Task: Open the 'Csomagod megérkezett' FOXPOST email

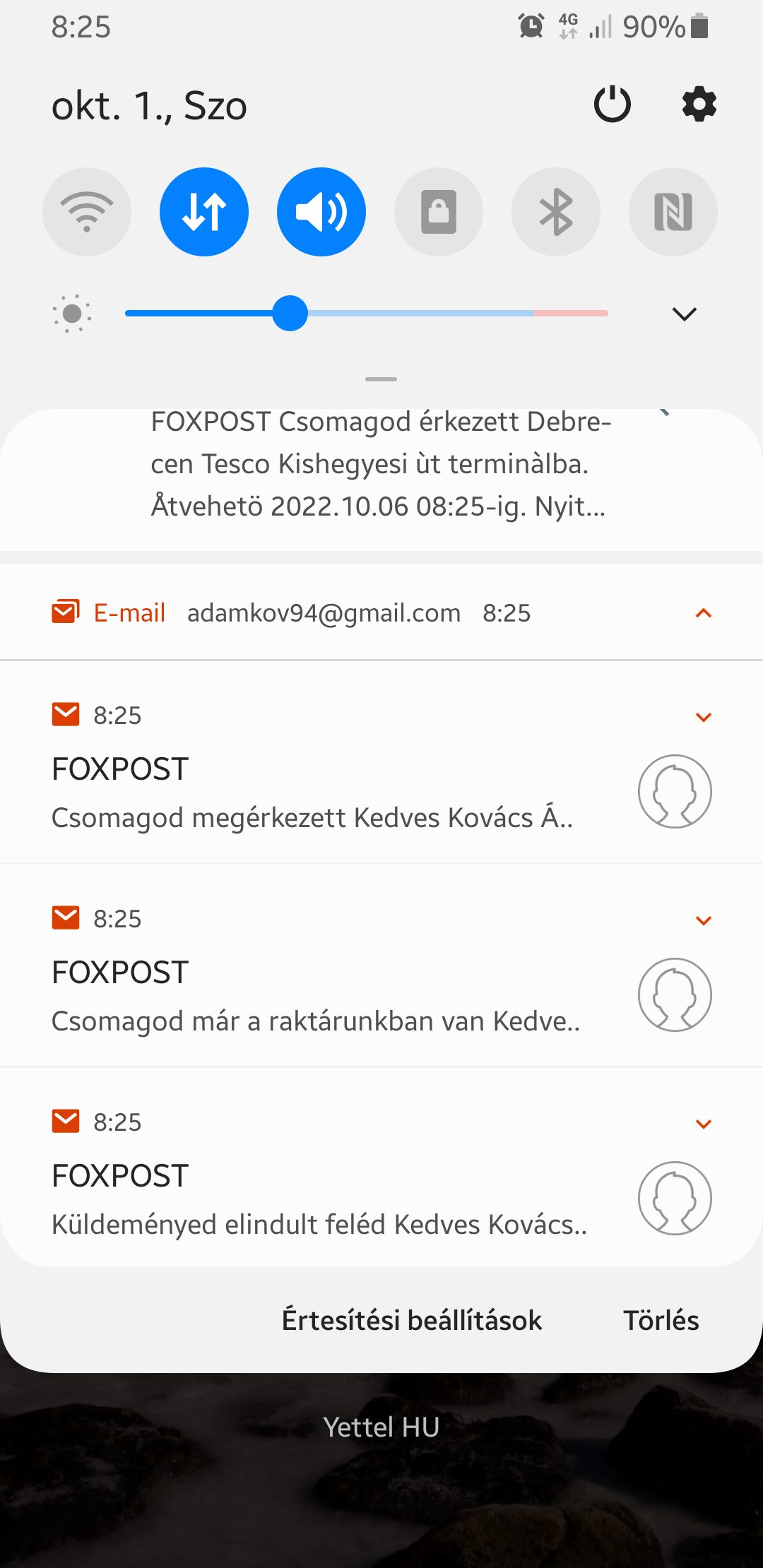Action: 381,763
